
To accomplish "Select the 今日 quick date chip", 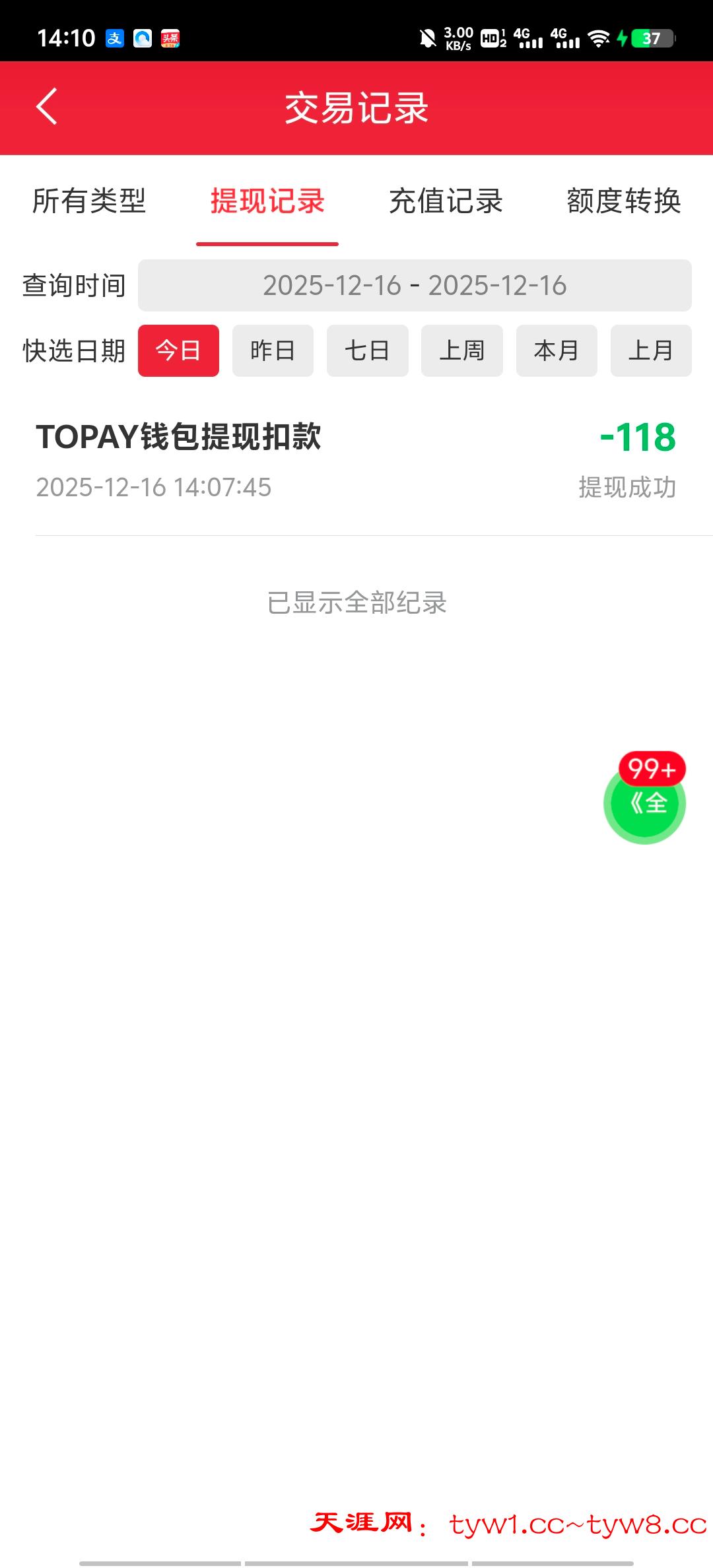I will (178, 350).
